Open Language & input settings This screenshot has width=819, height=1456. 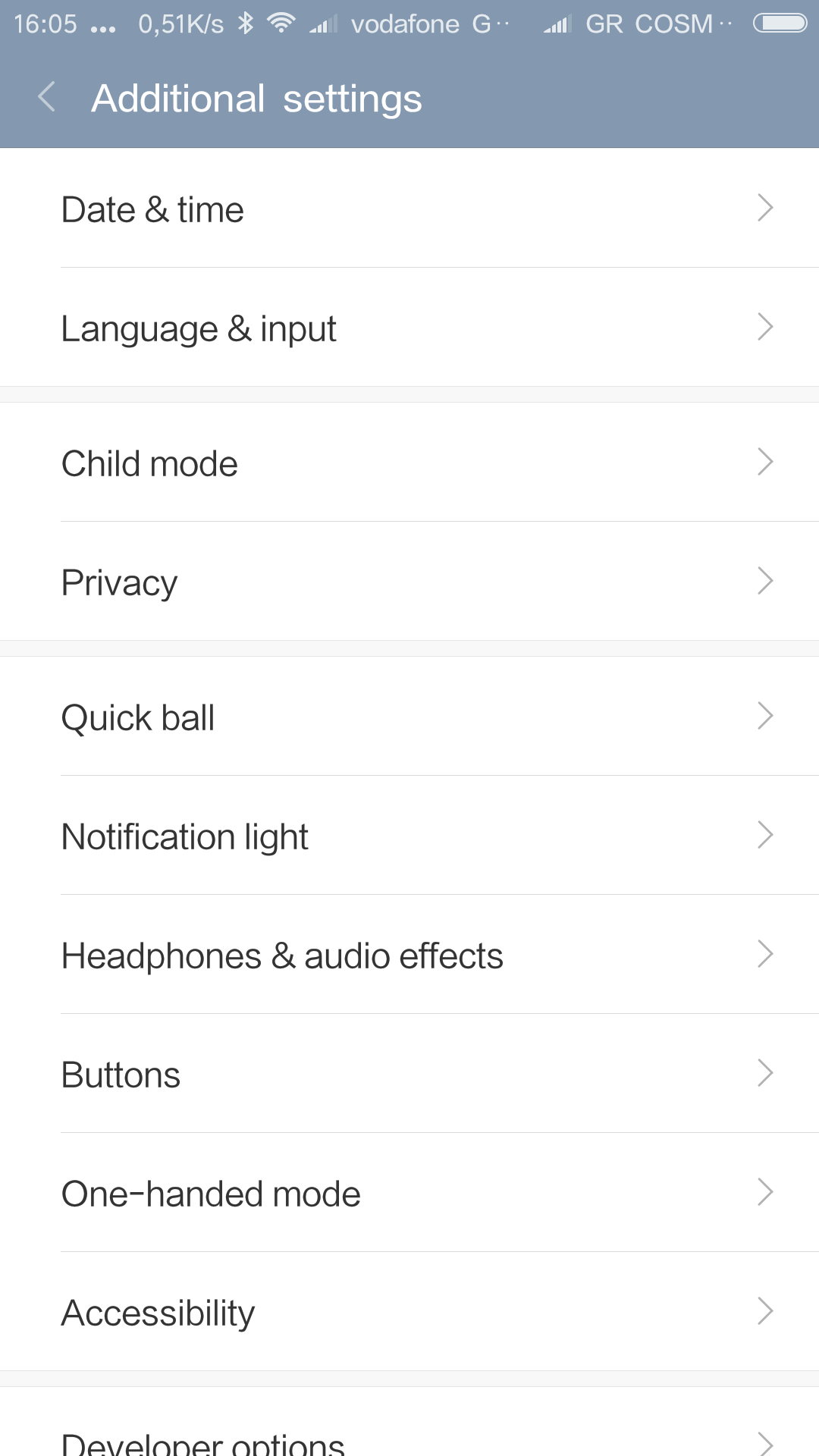pyautogui.click(x=409, y=328)
